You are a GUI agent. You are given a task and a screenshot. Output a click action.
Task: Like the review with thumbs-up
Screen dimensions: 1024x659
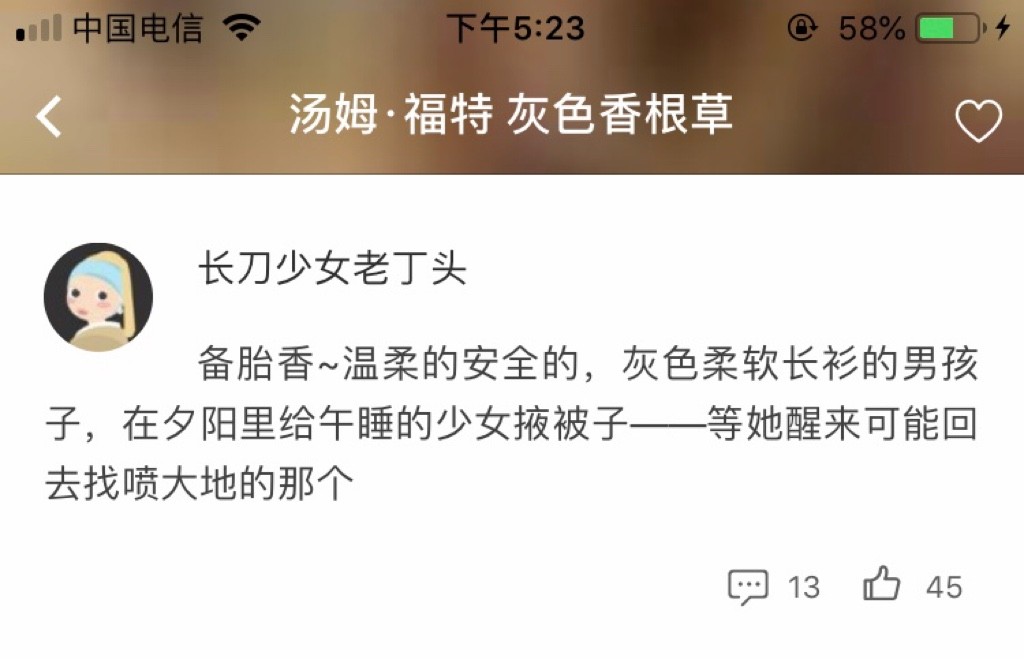882,585
